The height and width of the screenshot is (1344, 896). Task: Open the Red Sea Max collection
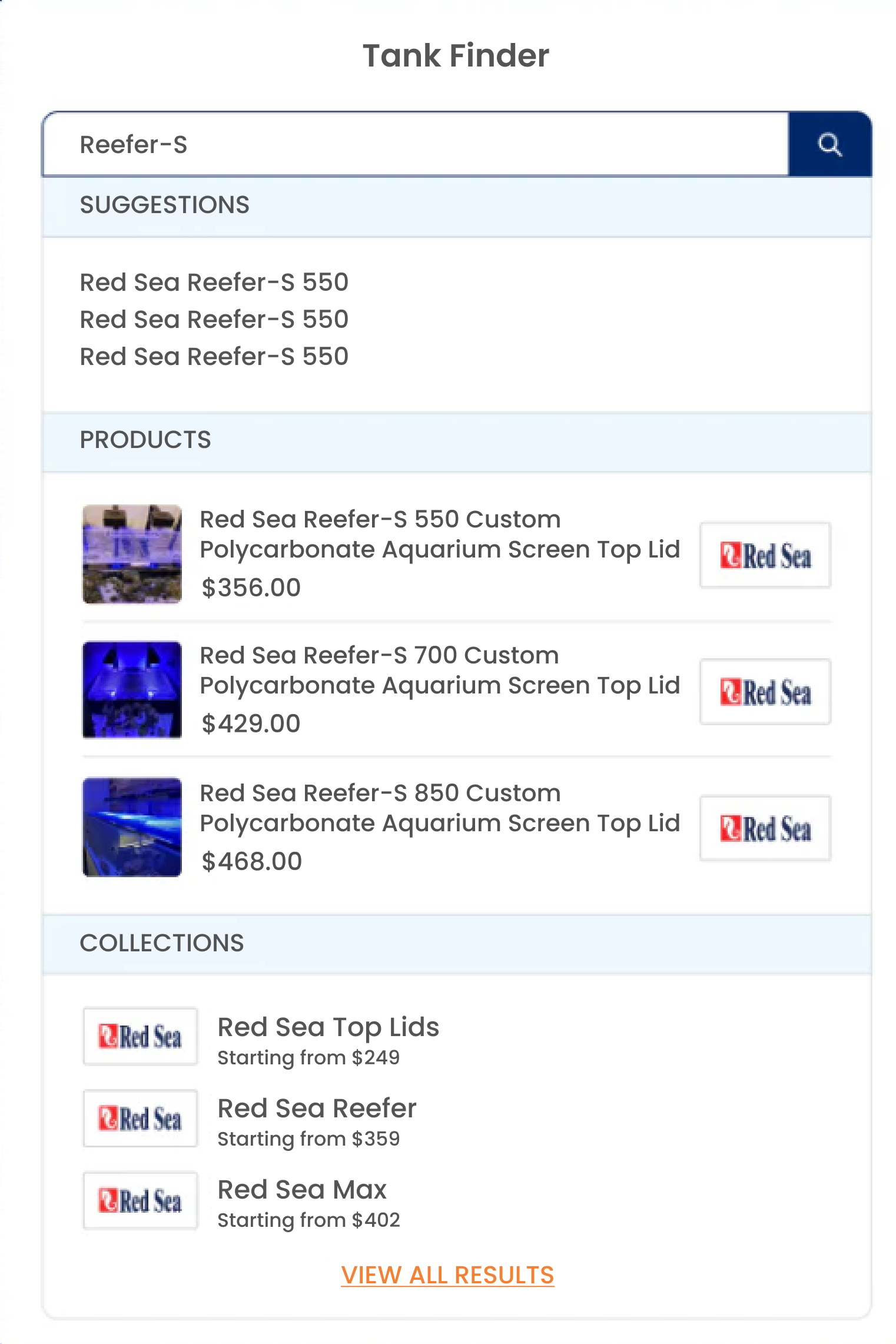pos(301,1190)
